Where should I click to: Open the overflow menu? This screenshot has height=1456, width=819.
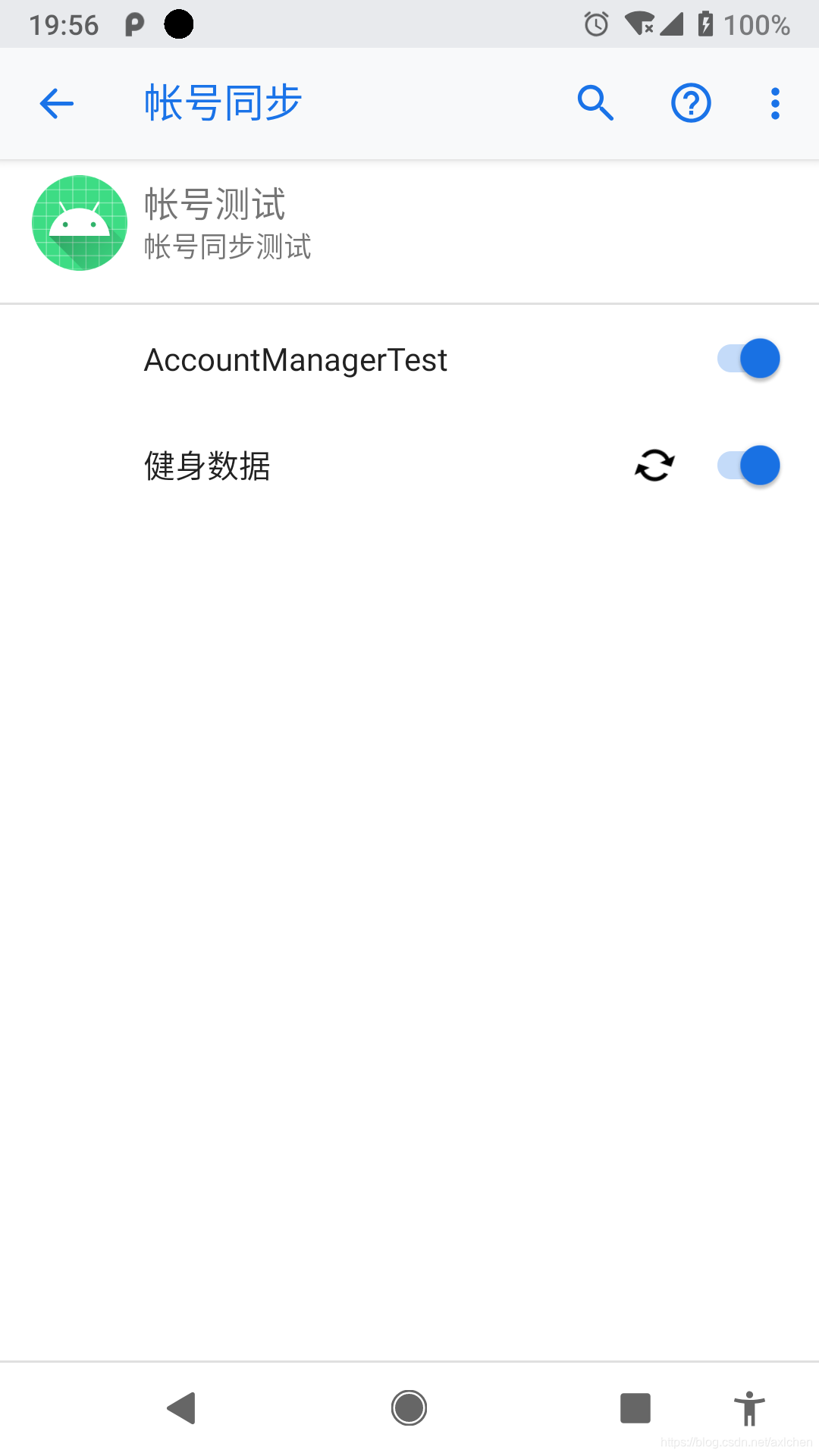(x=774, y=102)
